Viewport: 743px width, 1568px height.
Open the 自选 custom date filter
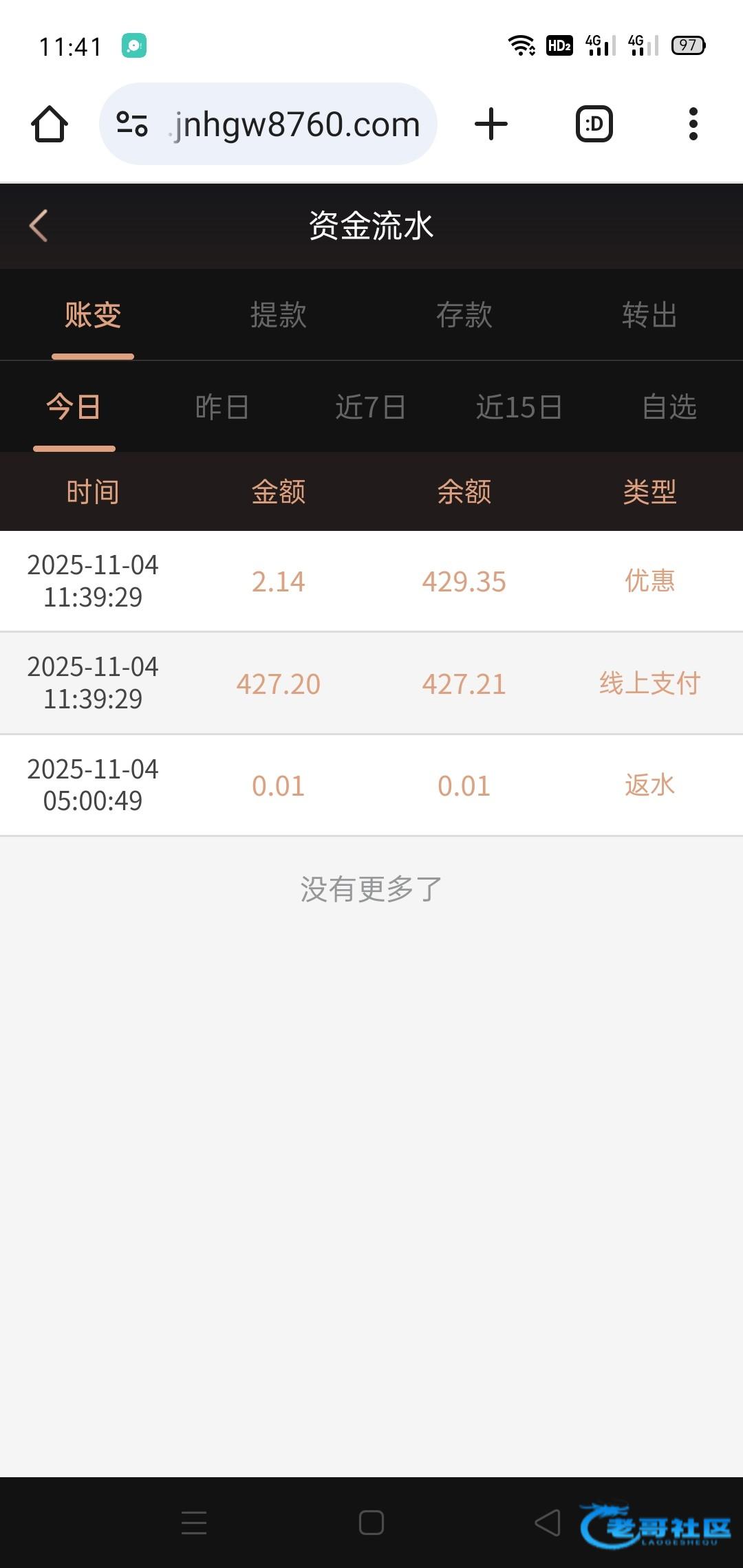point(669,407)
